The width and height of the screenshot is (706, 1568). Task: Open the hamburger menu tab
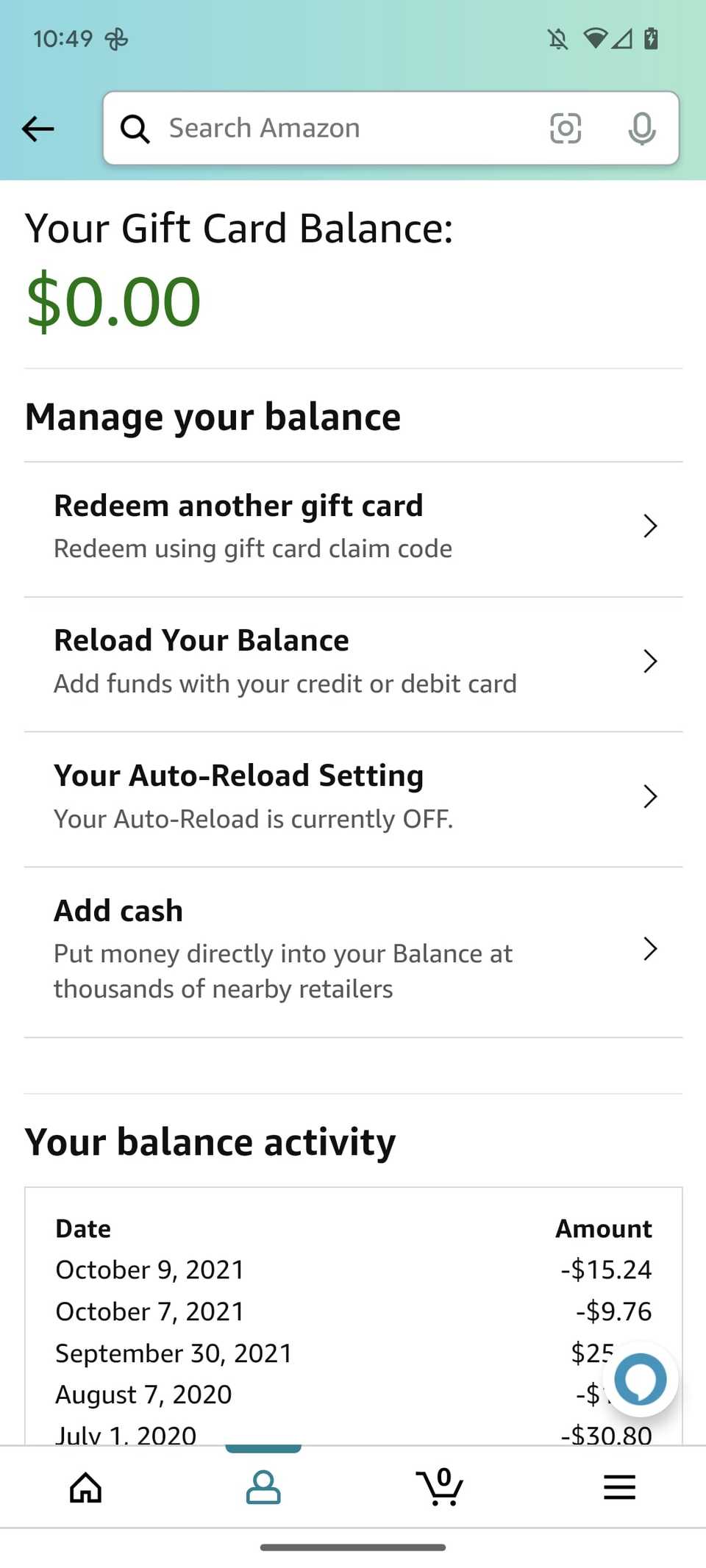[619, 1487]
